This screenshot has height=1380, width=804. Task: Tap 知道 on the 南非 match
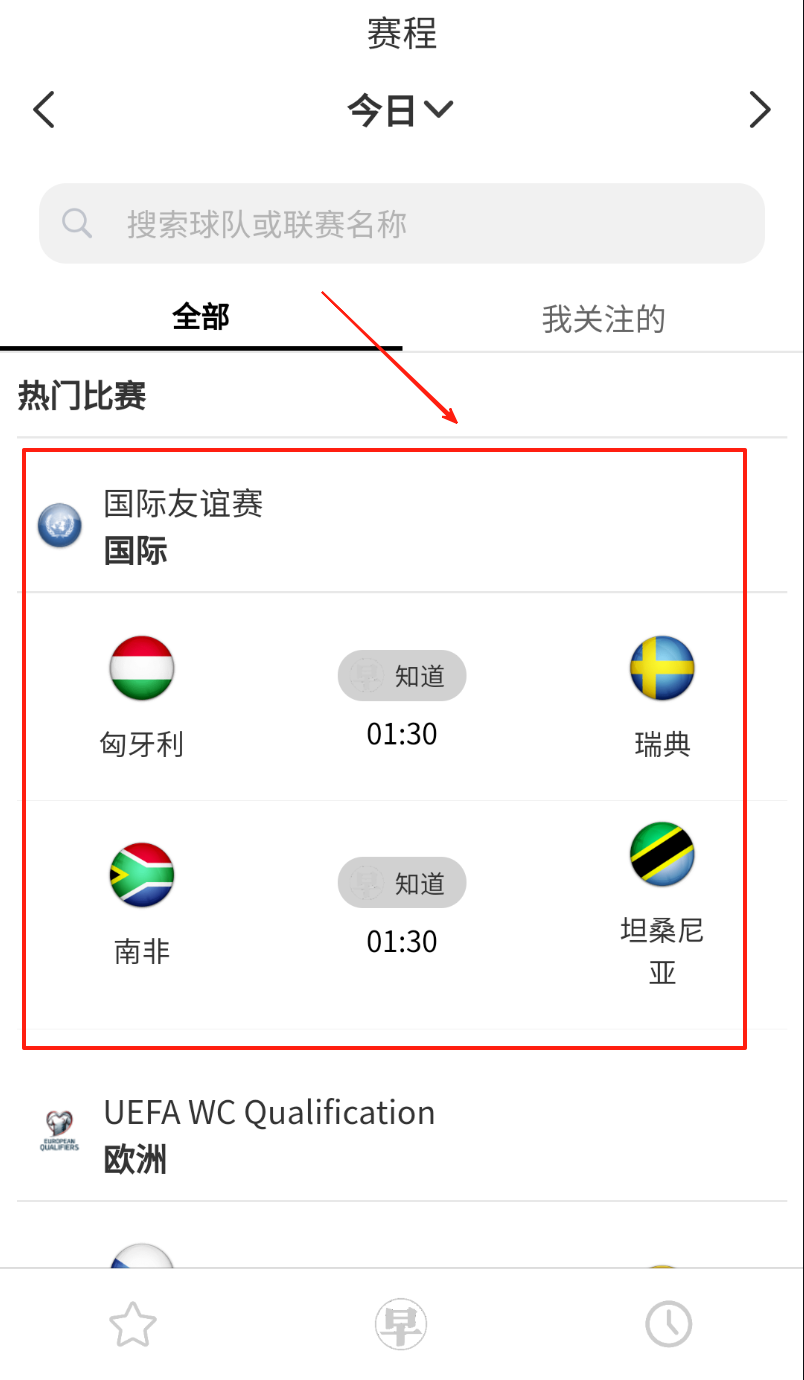[402, 883]
